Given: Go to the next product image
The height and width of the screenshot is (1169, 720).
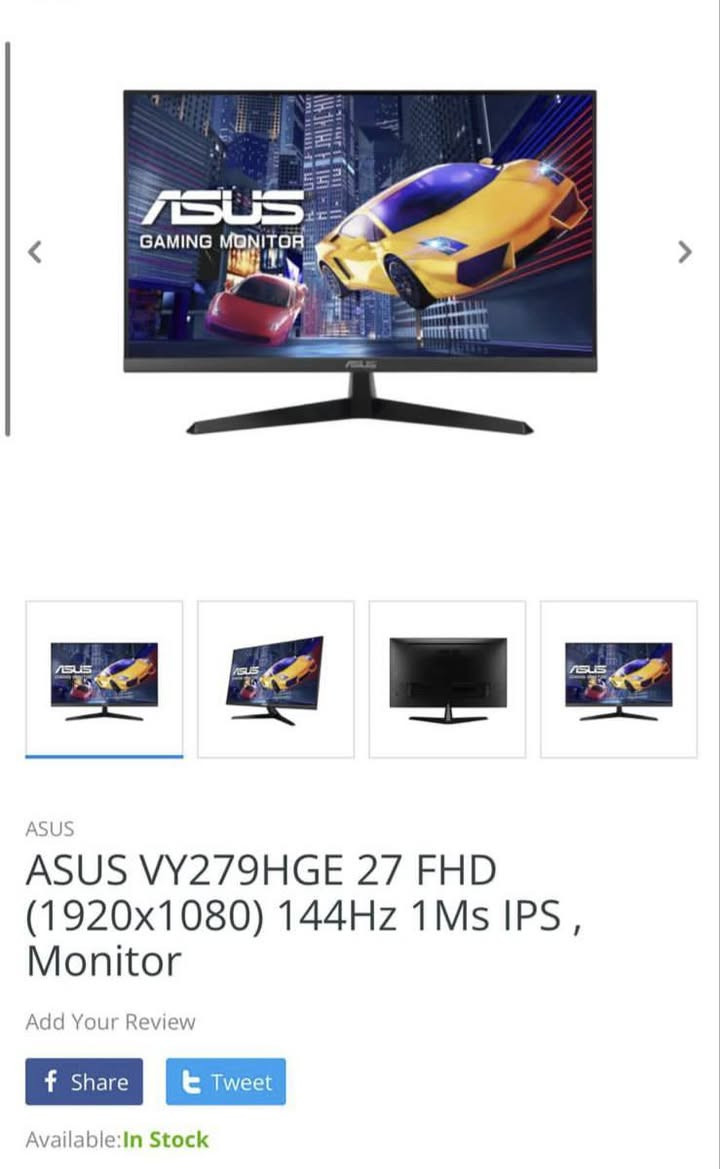Looking at the screenshot, I should 684,252.
